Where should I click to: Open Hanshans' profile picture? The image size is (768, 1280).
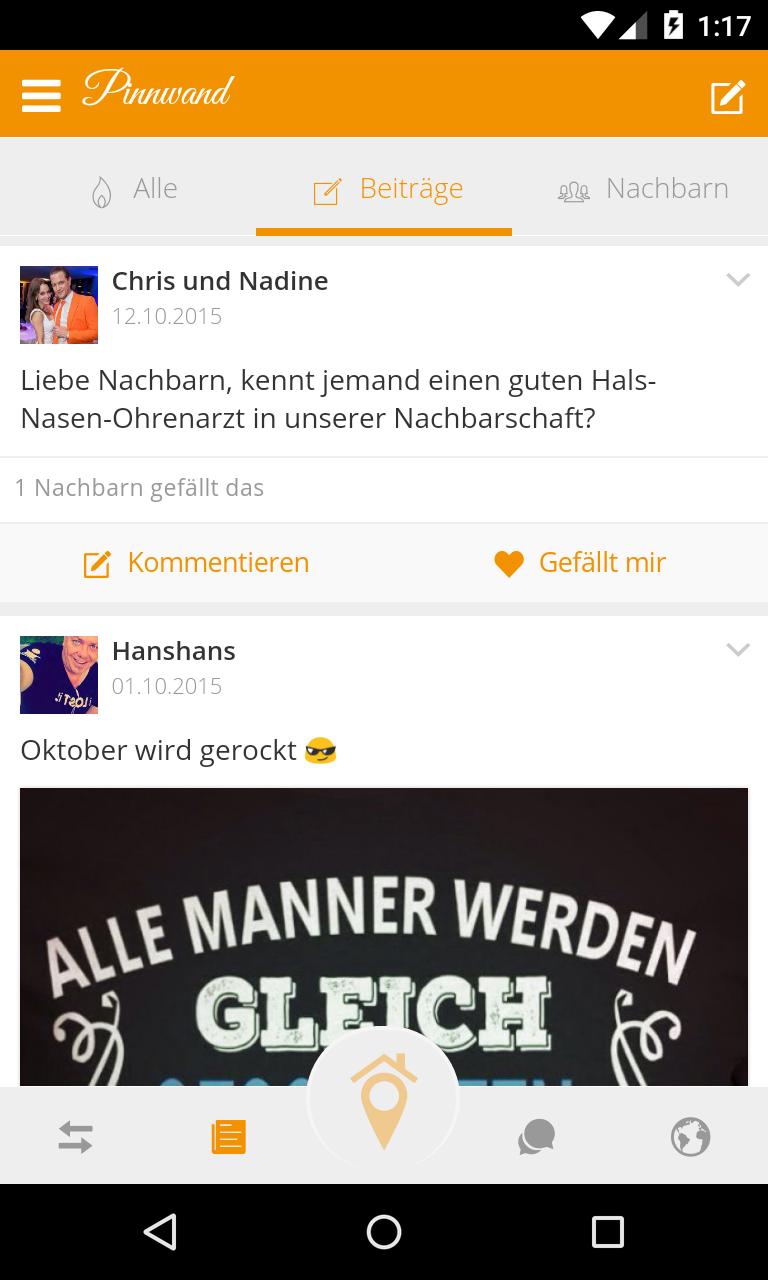(x=59, y=675)
